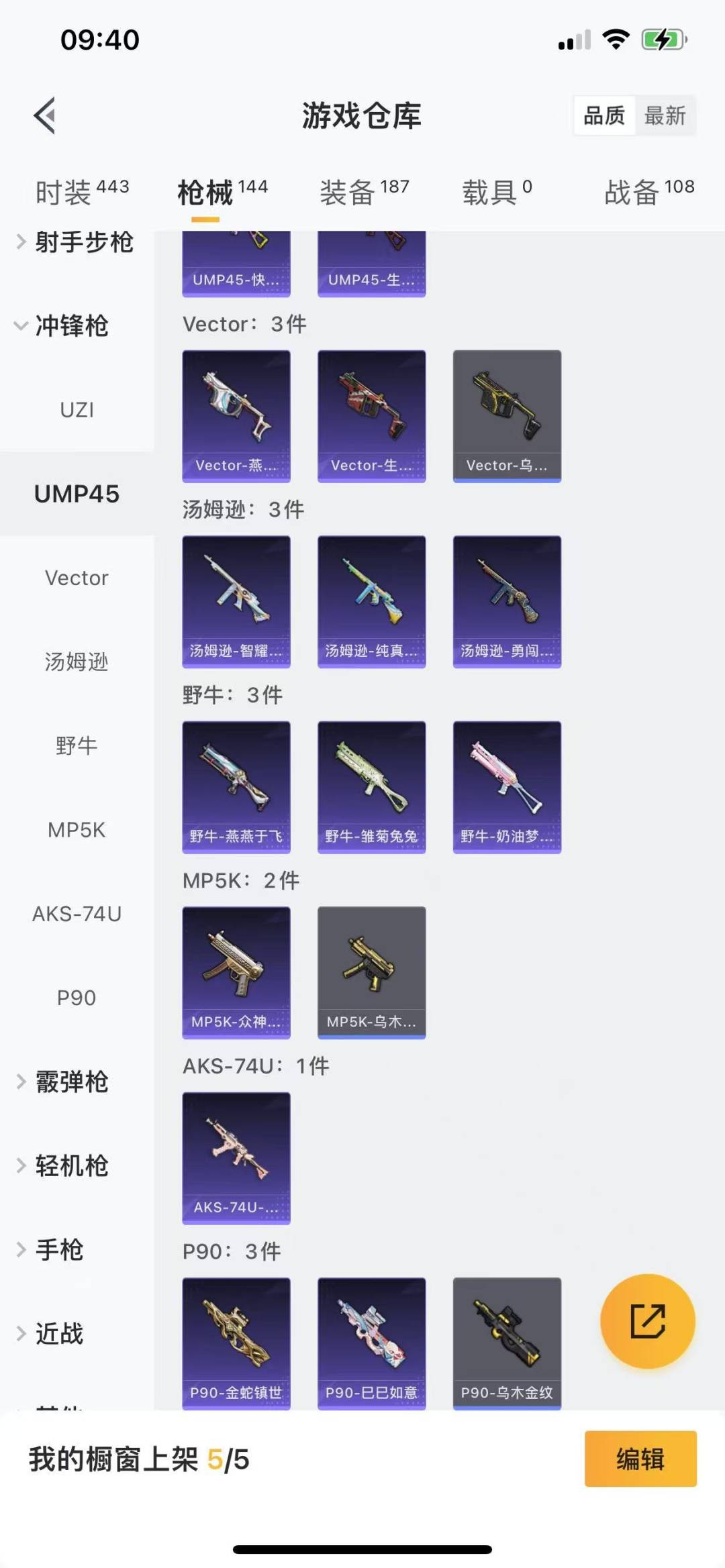Sort by 品质
The image size is (725, 1568).
604,116
